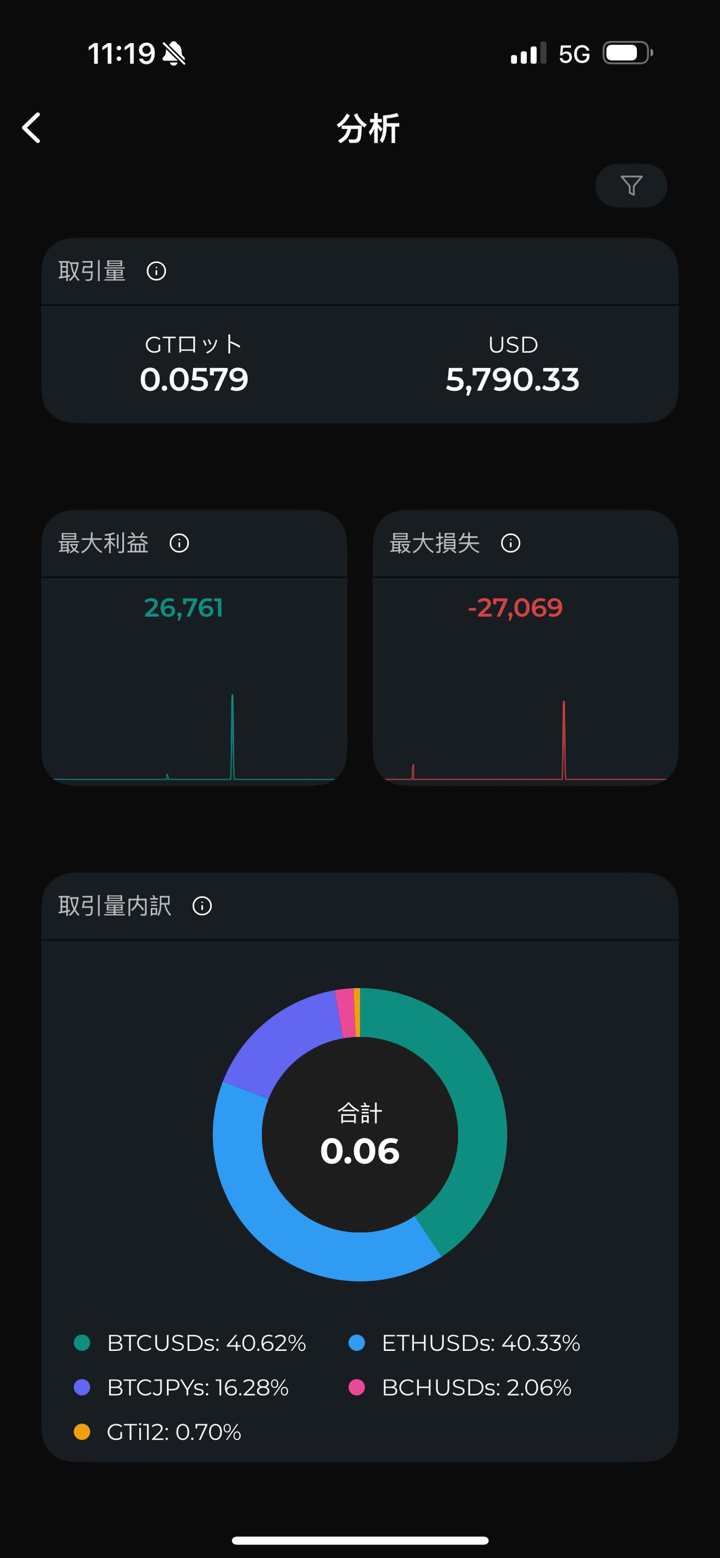Tap the info icon beside 取引量内訳

tap(202, 906)
